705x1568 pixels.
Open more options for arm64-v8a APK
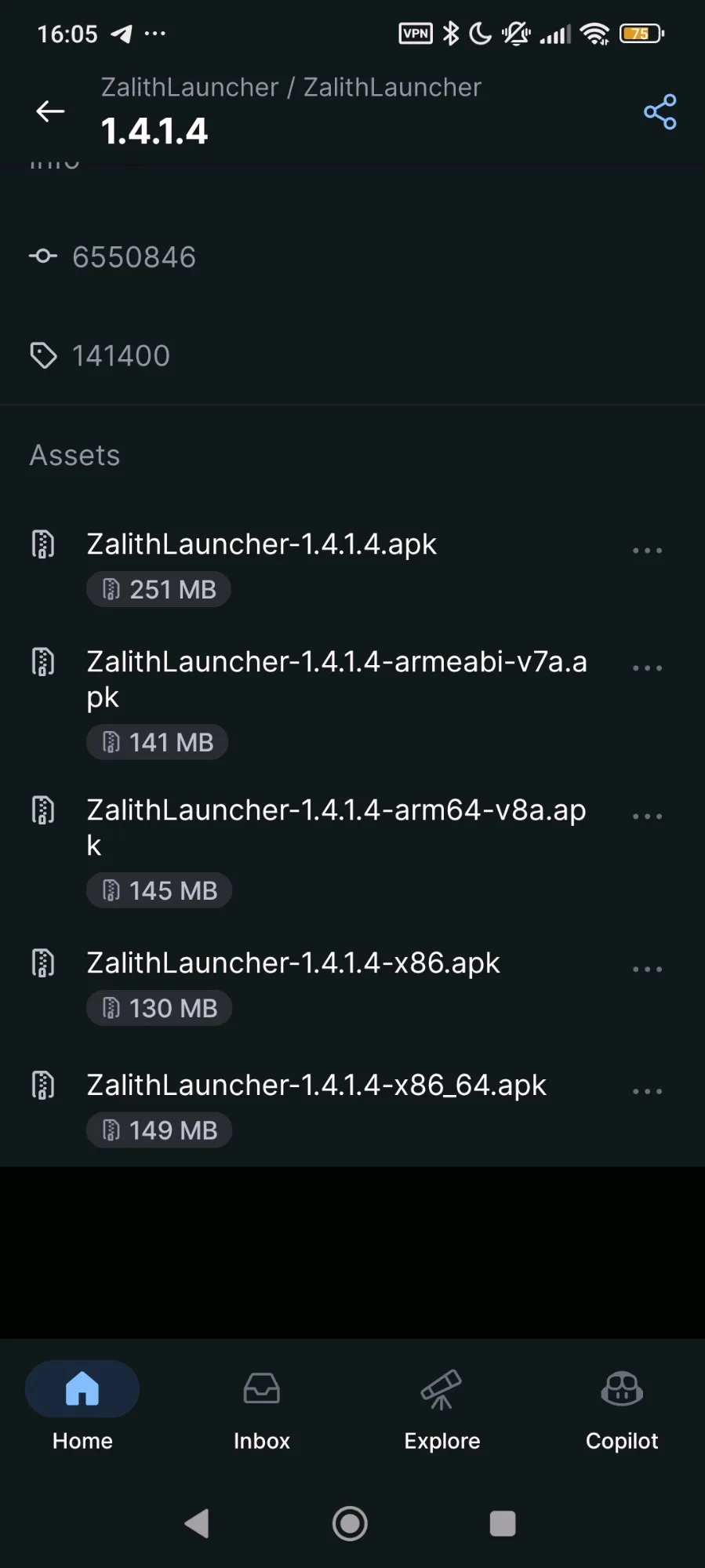(x=647, y=817)
